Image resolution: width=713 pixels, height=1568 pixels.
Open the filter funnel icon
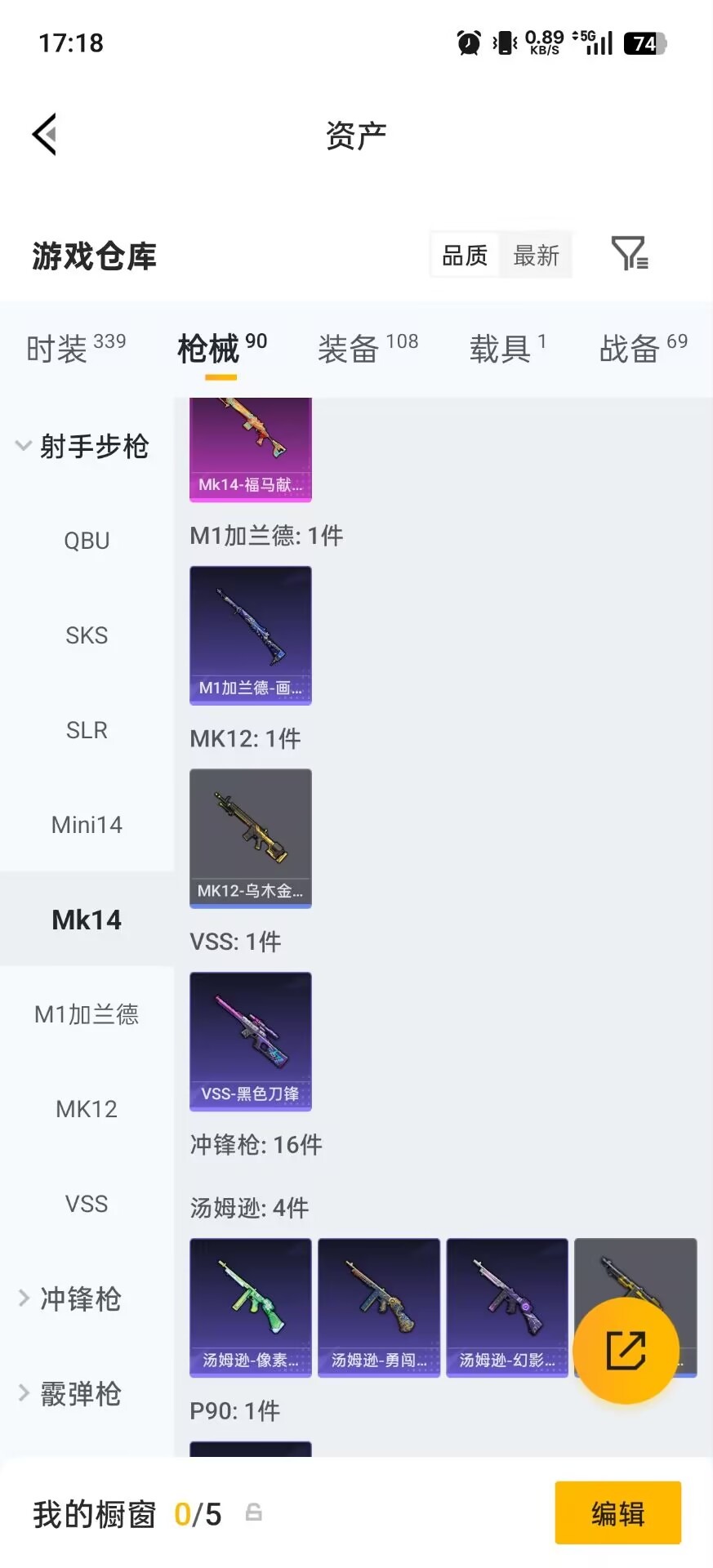(628, 254)
